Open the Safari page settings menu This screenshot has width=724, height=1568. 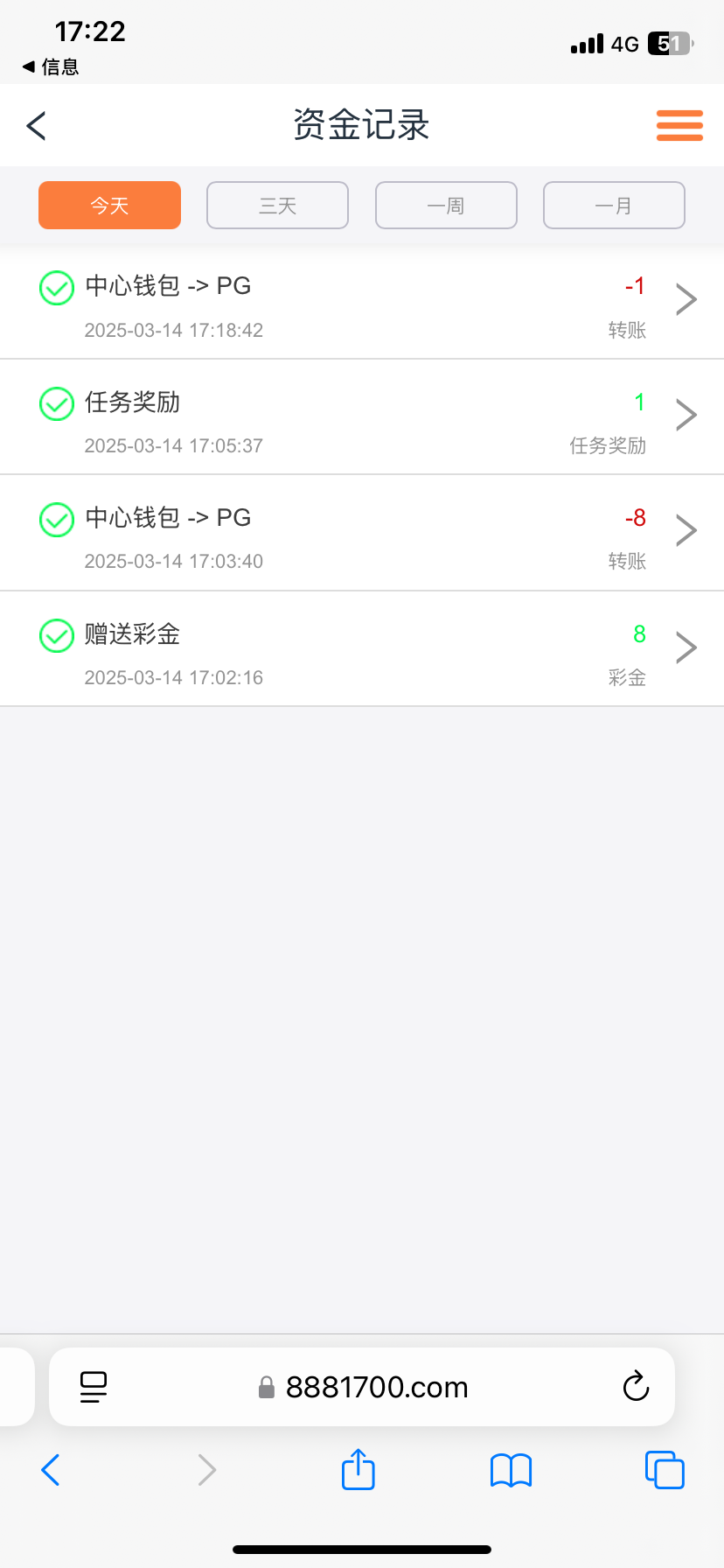point(94,1387)
